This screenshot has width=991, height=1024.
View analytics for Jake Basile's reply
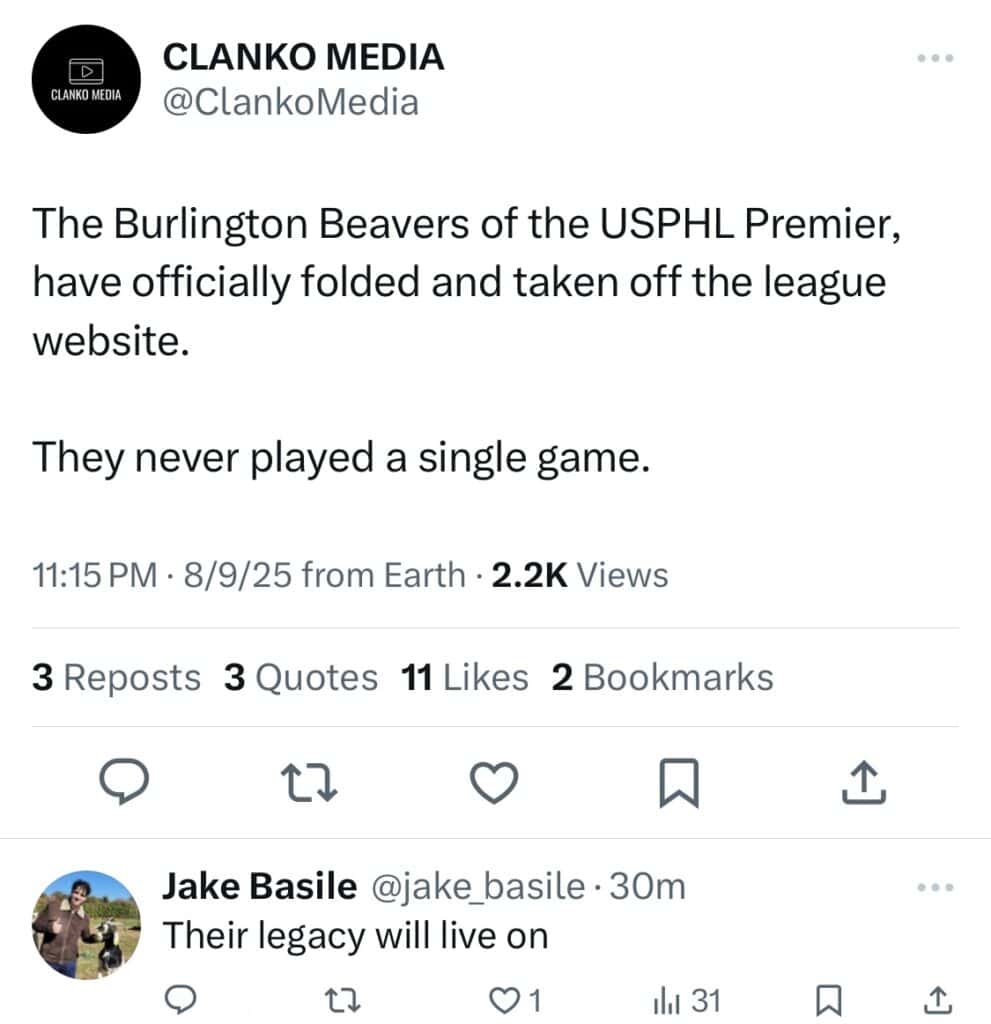pos(686,999)
